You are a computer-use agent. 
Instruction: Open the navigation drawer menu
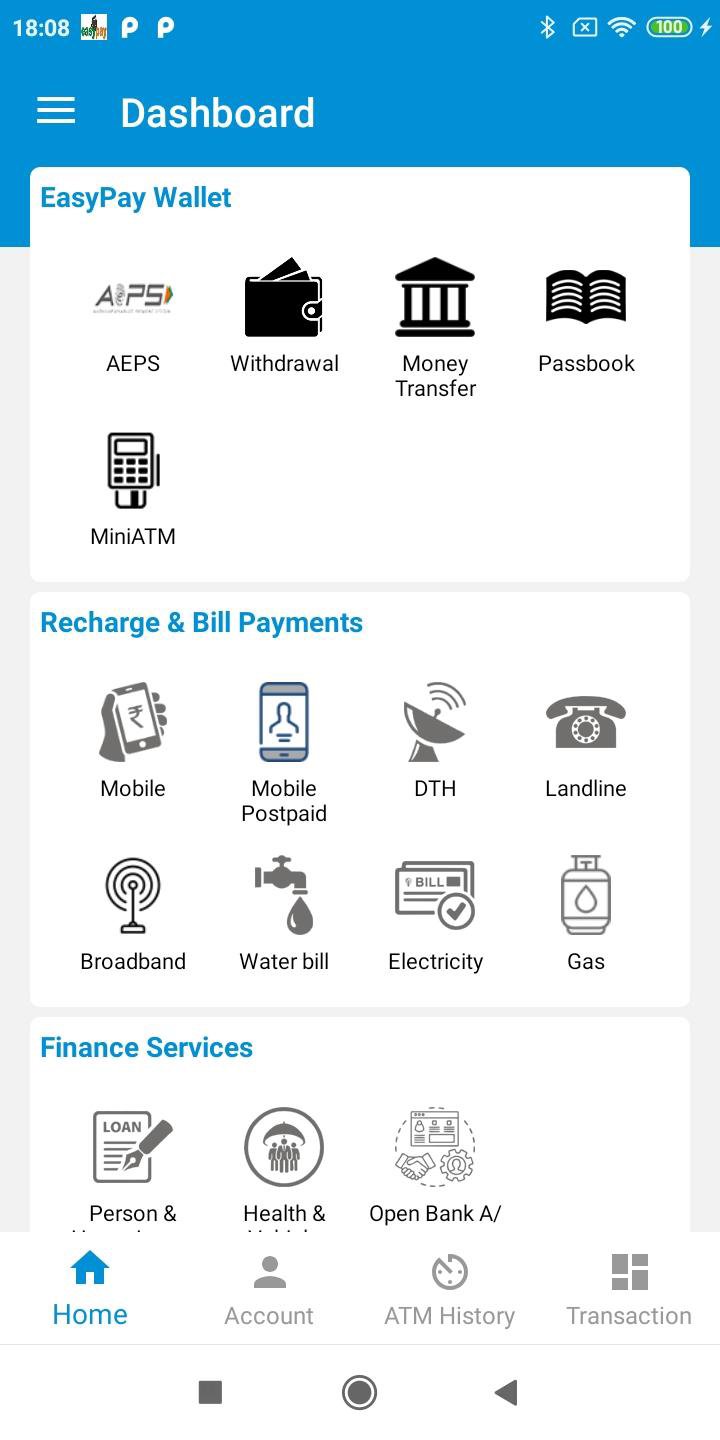[56, 110]
